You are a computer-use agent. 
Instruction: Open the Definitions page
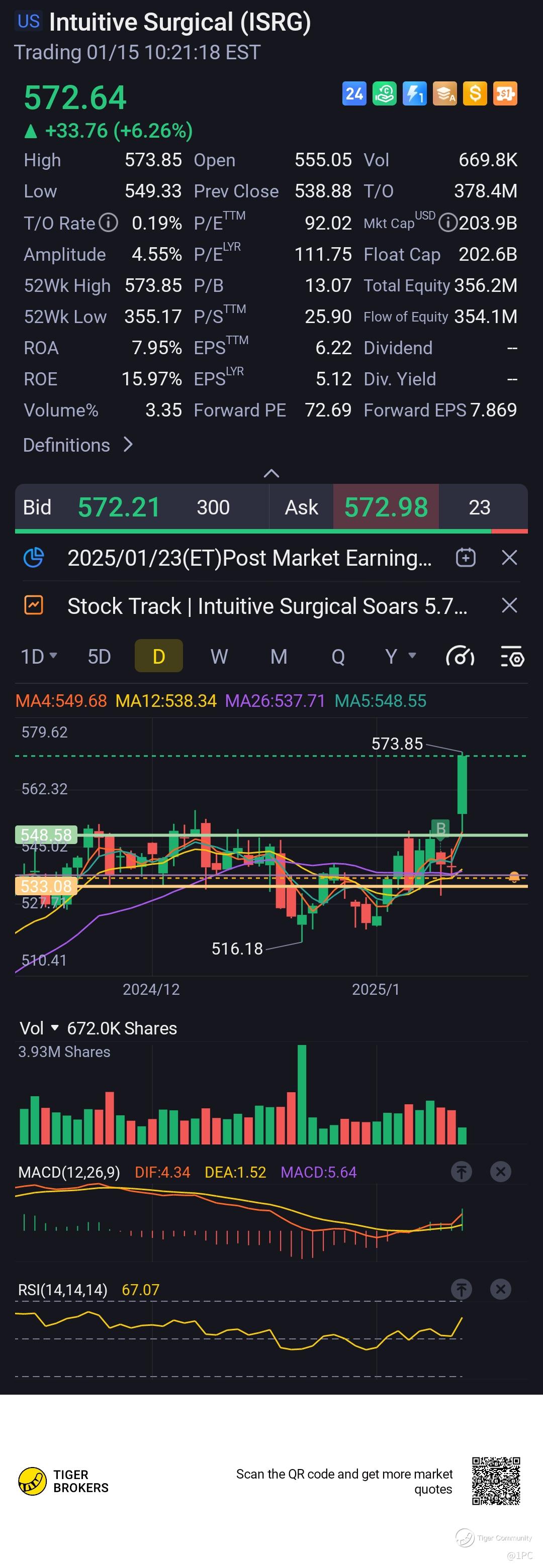coord(77,445)
